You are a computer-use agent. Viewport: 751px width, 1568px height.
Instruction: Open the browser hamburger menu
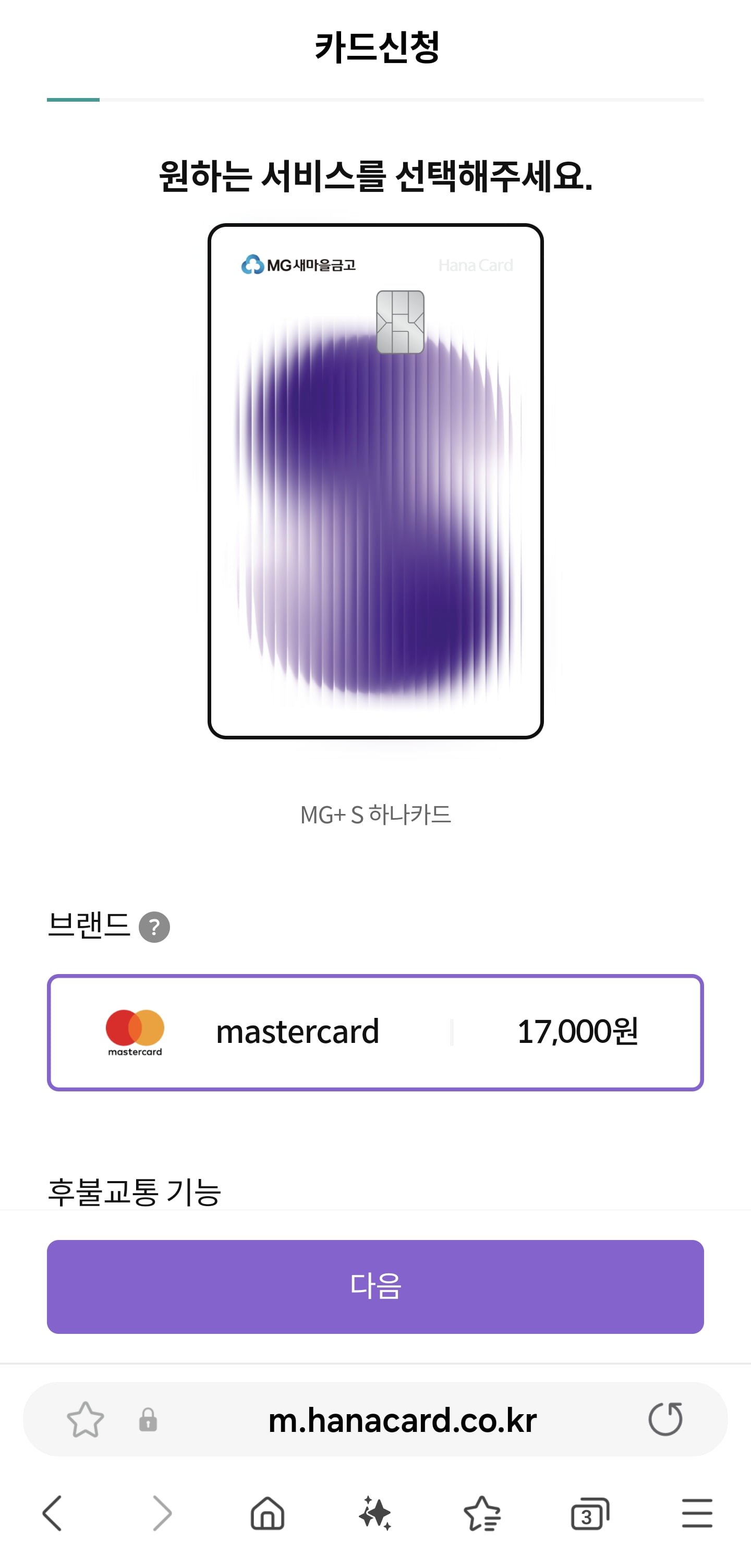point(697,1513)
